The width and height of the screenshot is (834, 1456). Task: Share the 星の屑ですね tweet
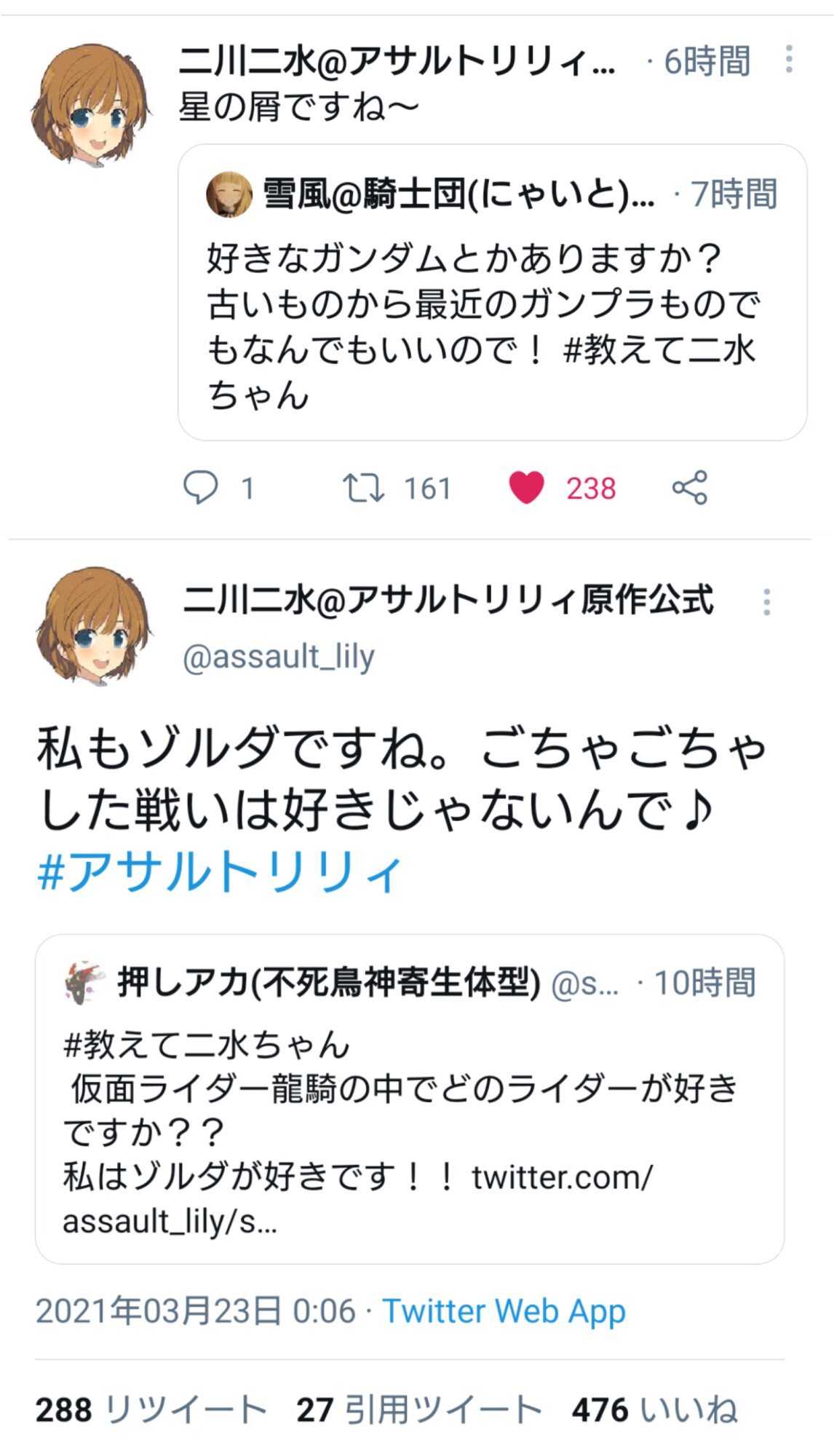pyautogui.click(x=689, y=488)
